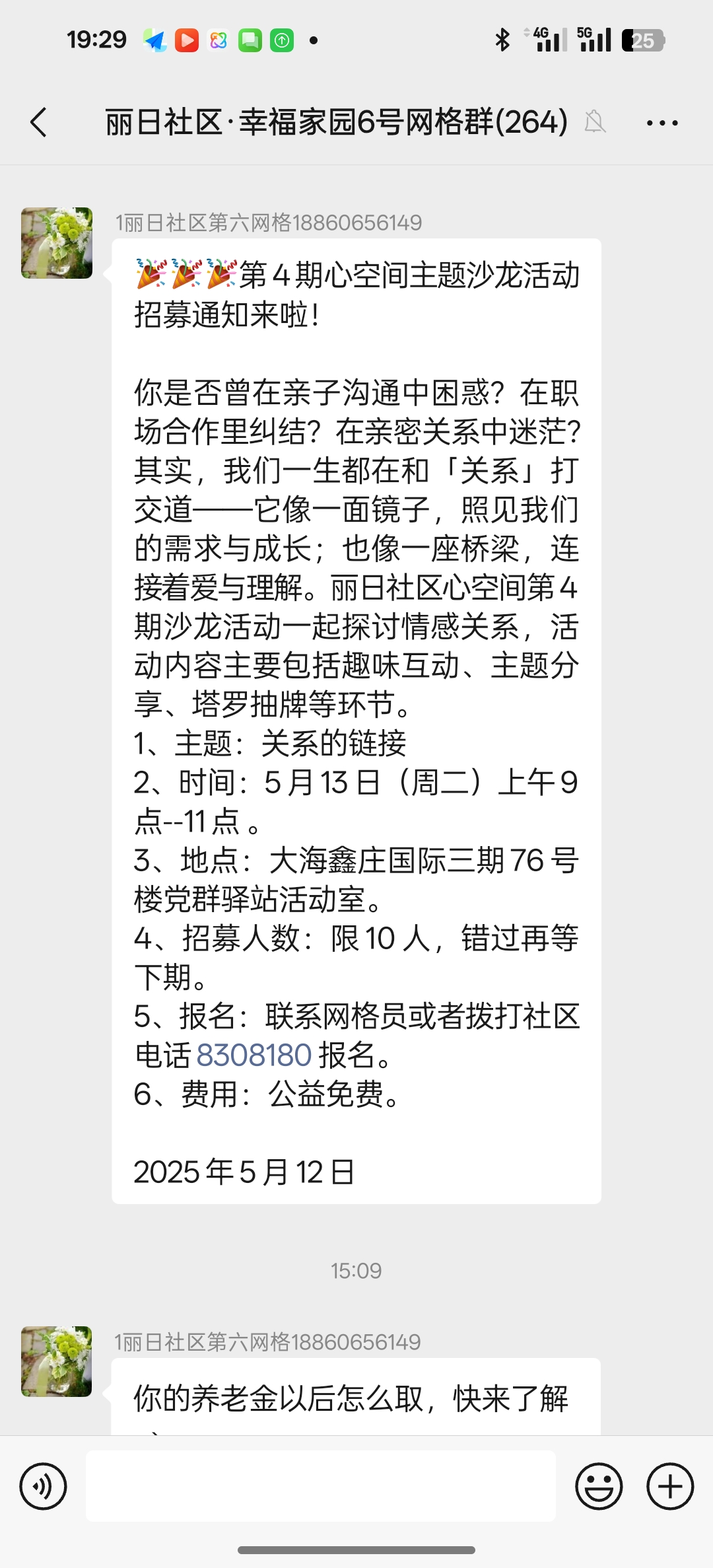Open sender avatar on the salon notice
Screen dimensions: 713x1568
pos(57,243)
